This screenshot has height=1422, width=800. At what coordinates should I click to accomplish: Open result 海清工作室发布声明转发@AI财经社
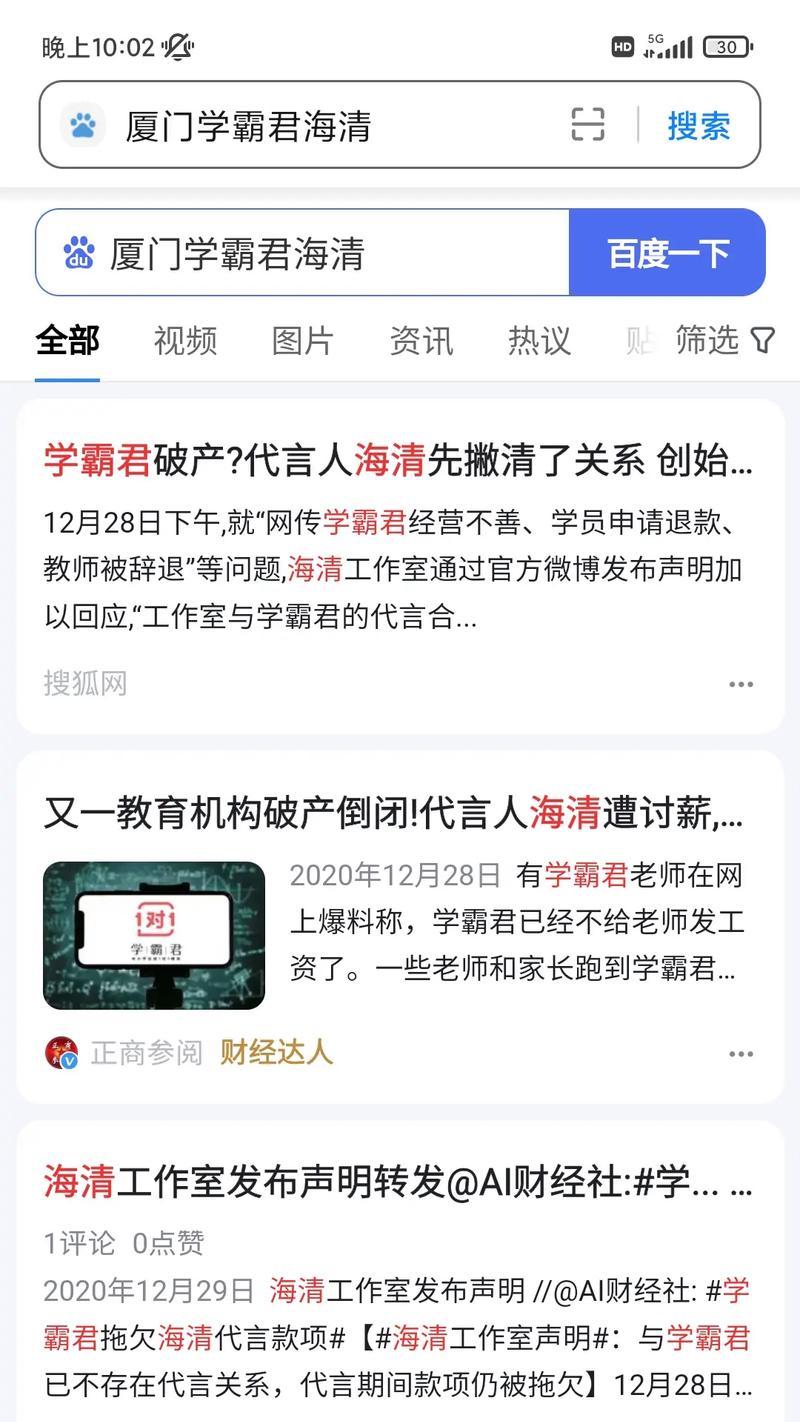[398, 1182]
